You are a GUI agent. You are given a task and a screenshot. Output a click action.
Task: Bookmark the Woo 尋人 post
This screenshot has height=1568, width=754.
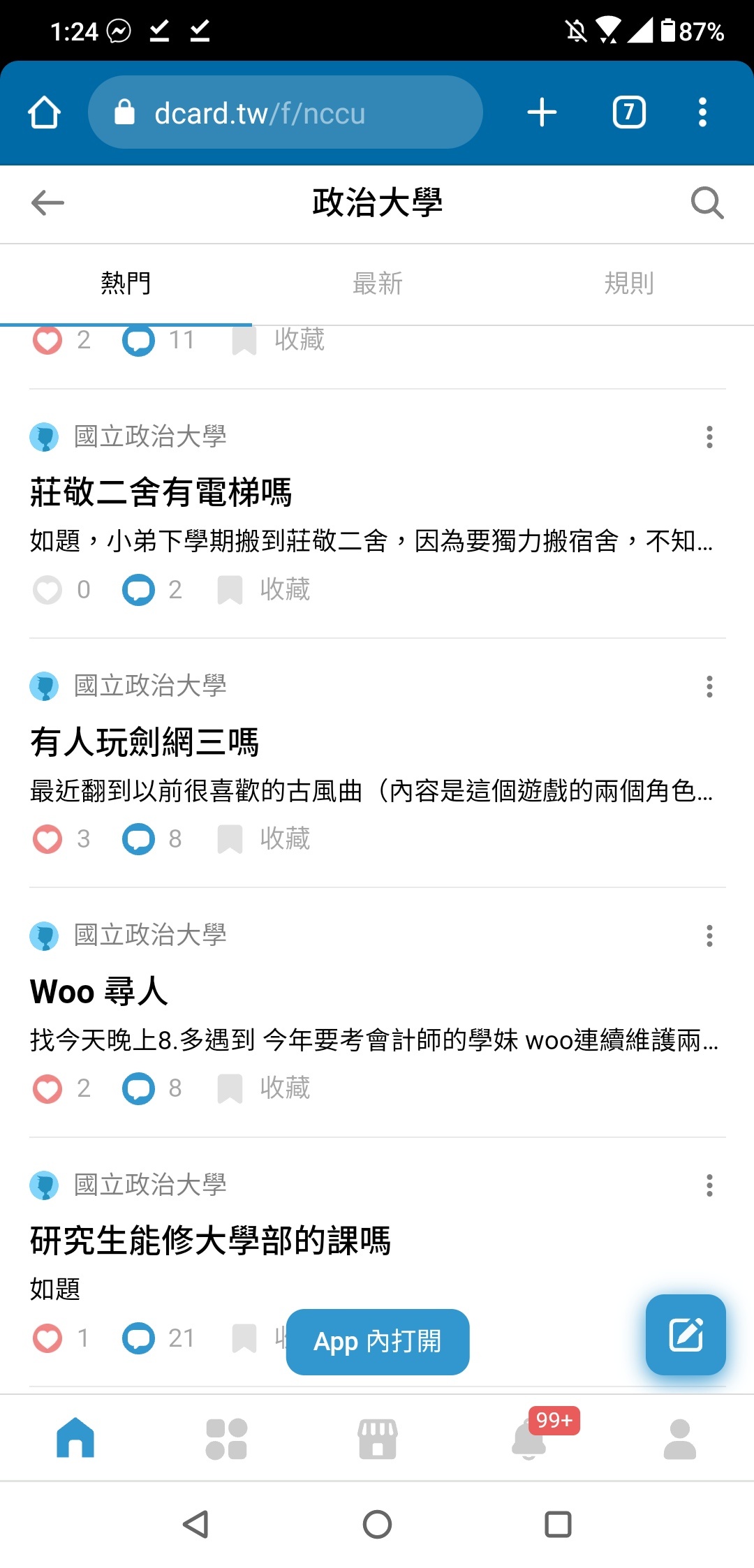click(x=264, y=1088)
